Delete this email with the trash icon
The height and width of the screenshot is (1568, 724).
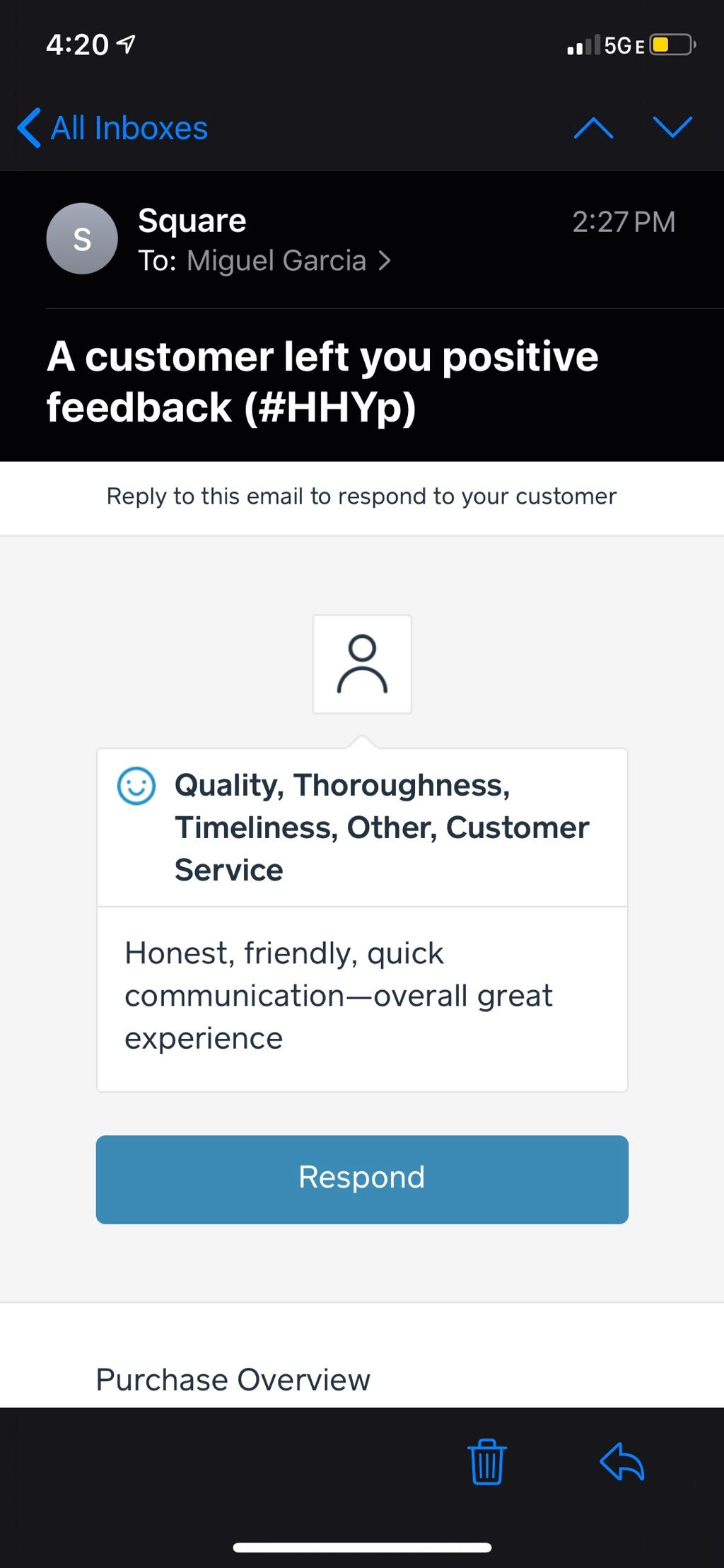coord(486,1461)
